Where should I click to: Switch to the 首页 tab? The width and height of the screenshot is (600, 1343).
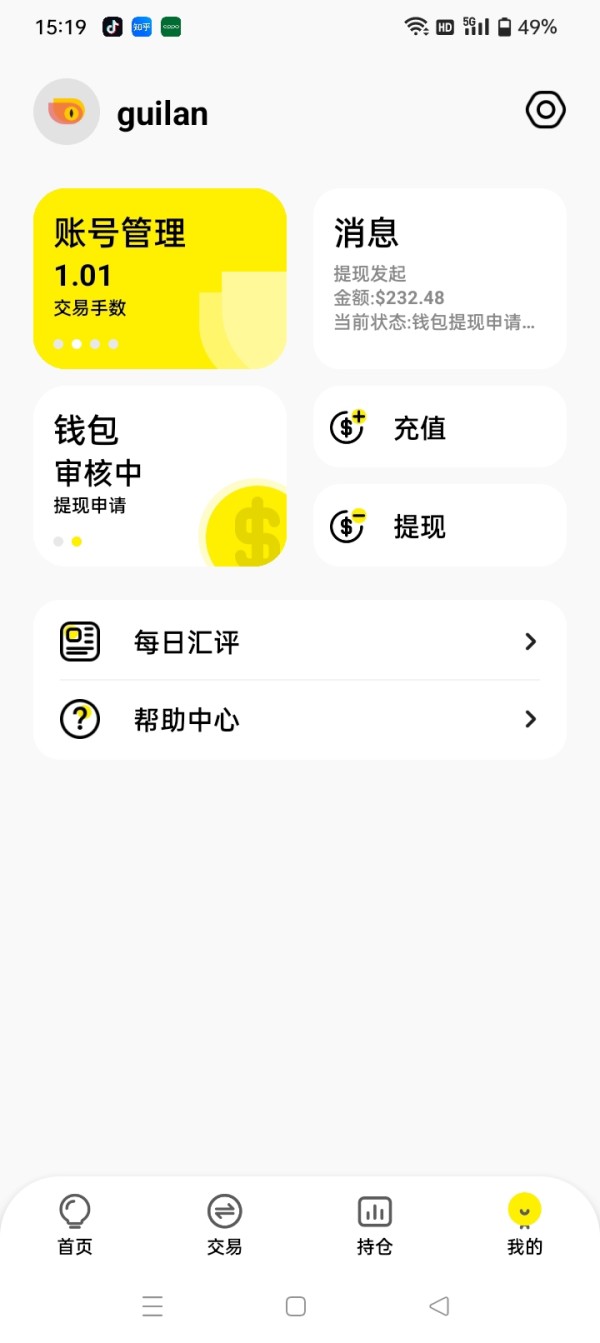[x=75, y=1224]
